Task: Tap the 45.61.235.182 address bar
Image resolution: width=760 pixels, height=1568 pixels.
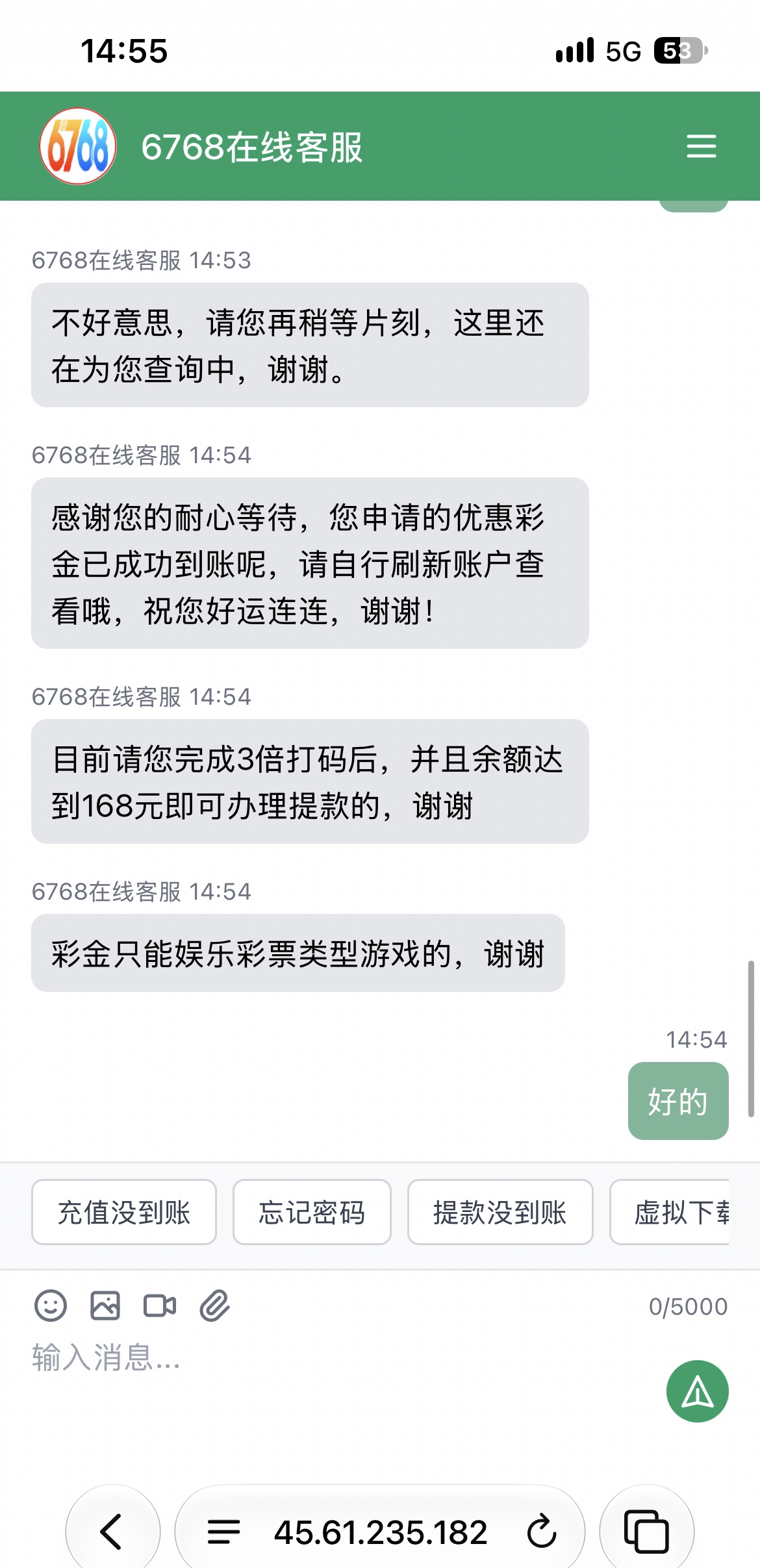Action: 380,1532
